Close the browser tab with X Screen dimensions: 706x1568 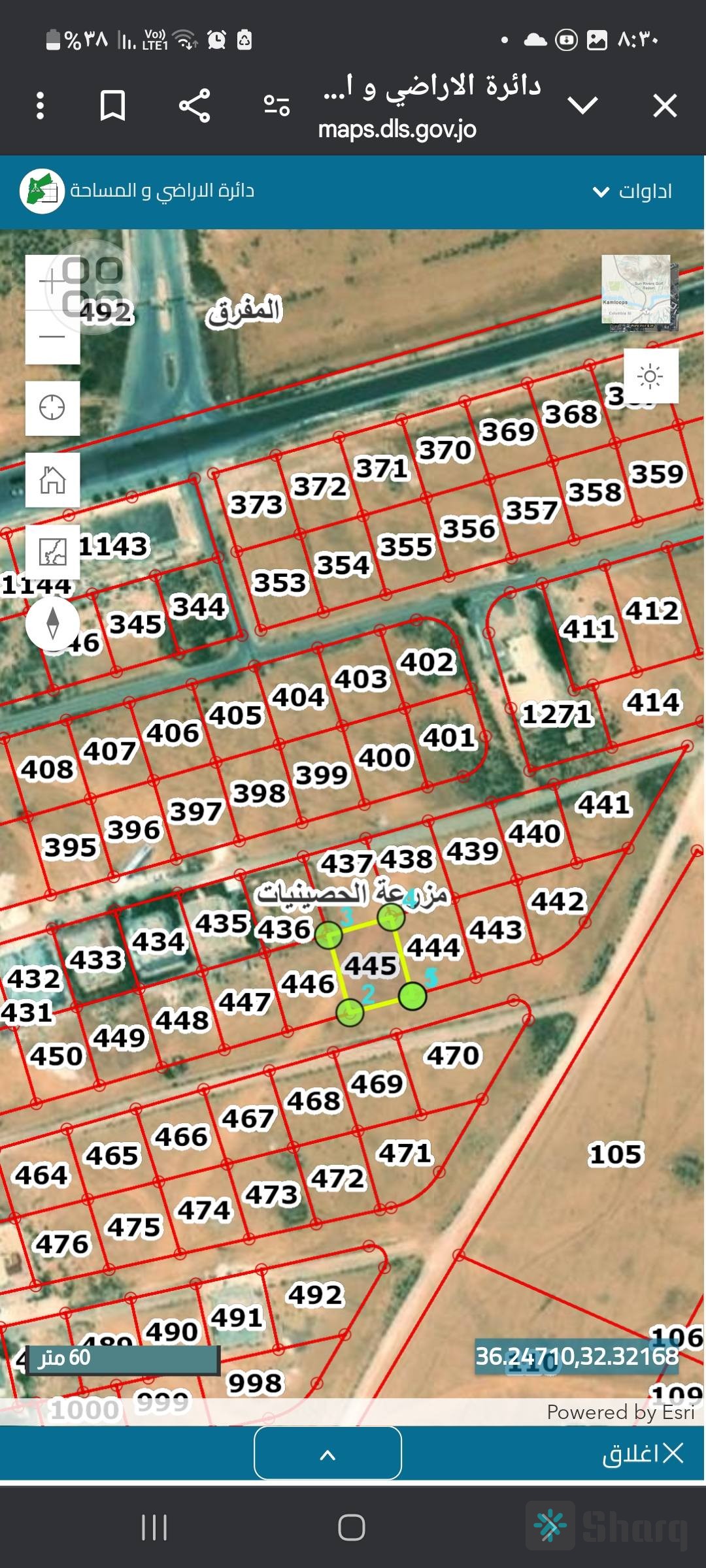click(664, 105)
